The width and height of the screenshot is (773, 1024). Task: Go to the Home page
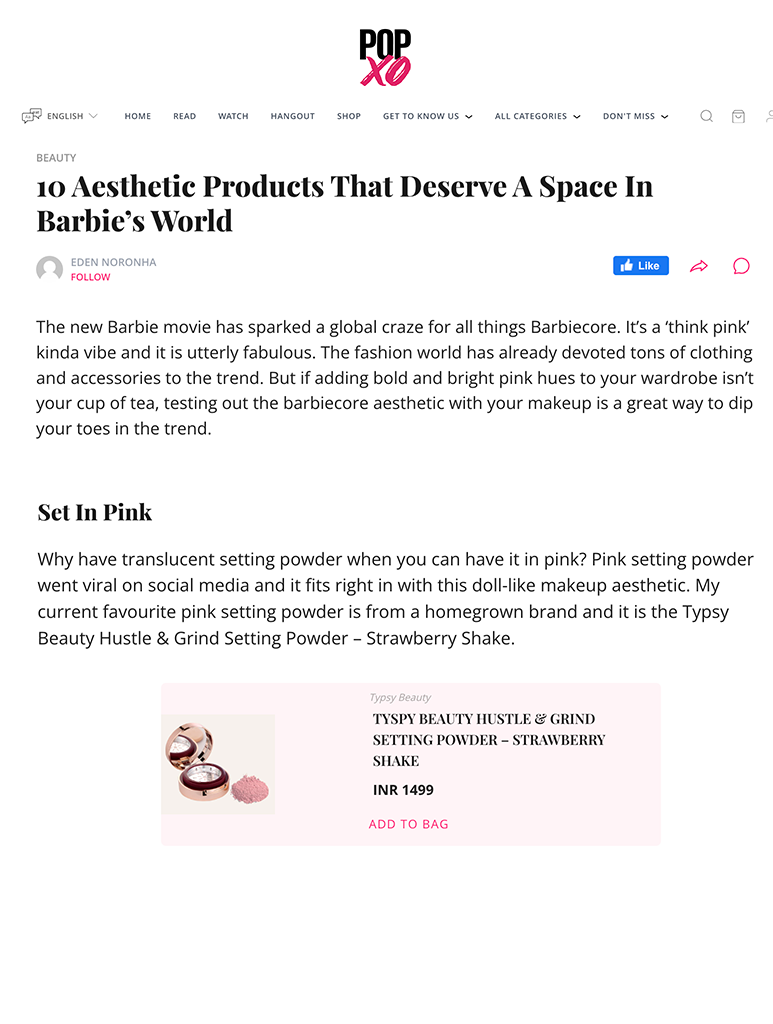tap(138, 116)
